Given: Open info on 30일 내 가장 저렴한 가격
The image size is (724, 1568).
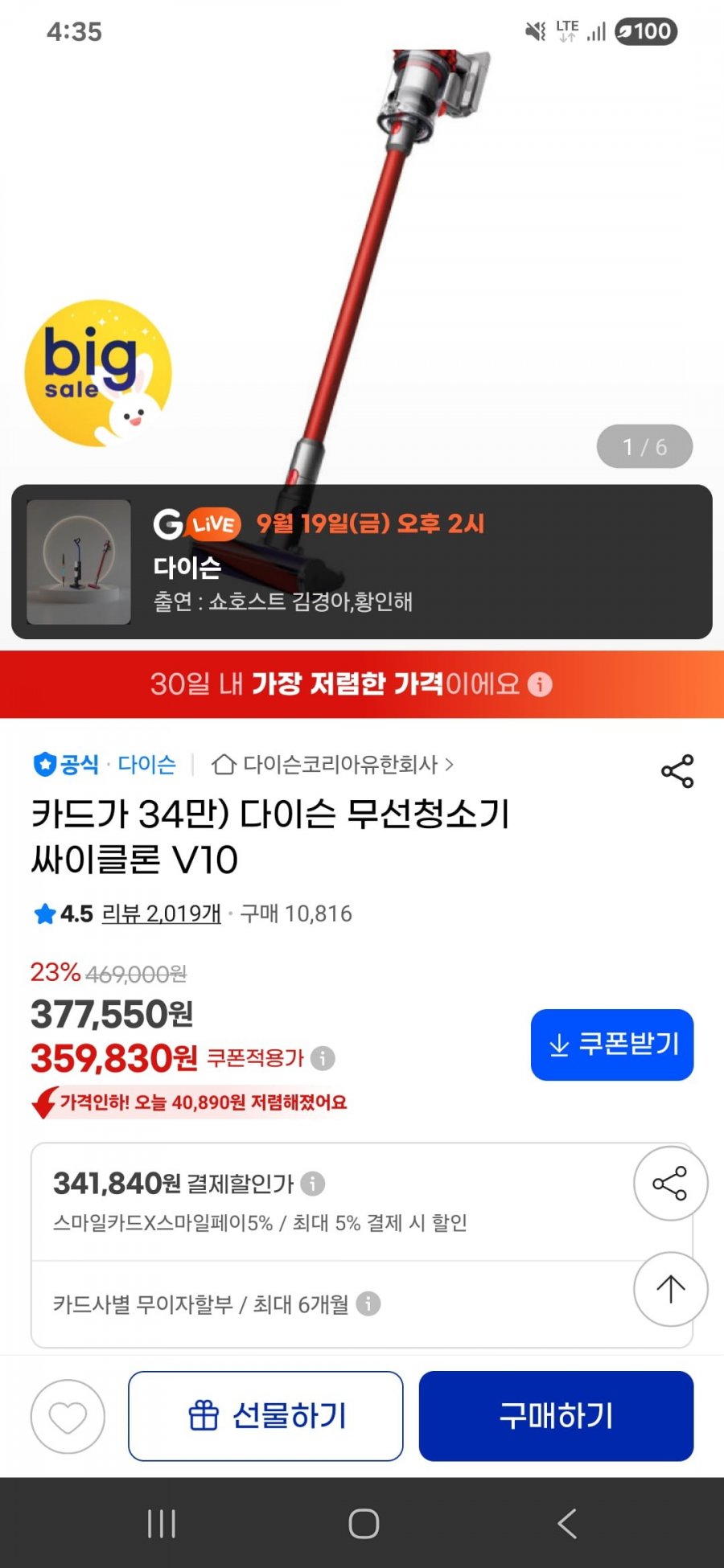Looking at the screenshot, I should tap(541, 684).
